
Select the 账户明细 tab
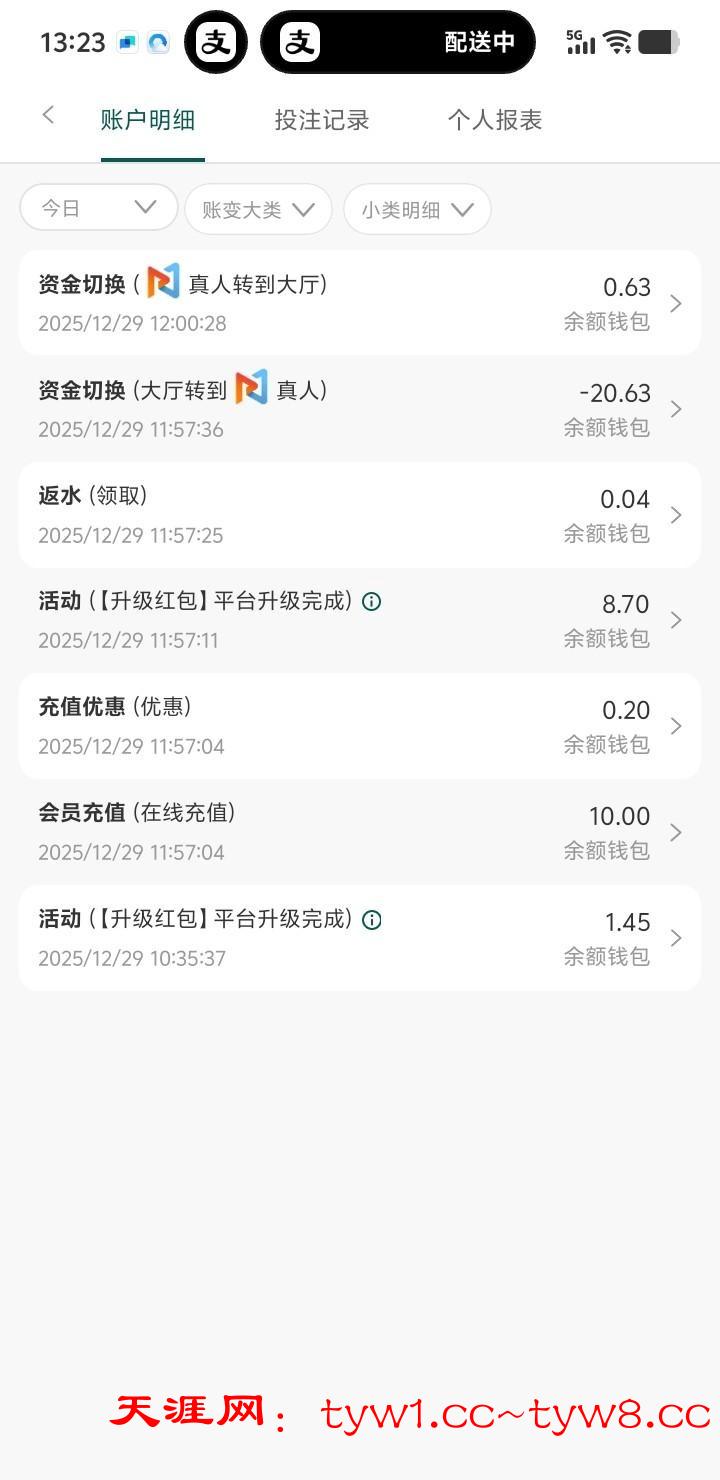(148, 121)
